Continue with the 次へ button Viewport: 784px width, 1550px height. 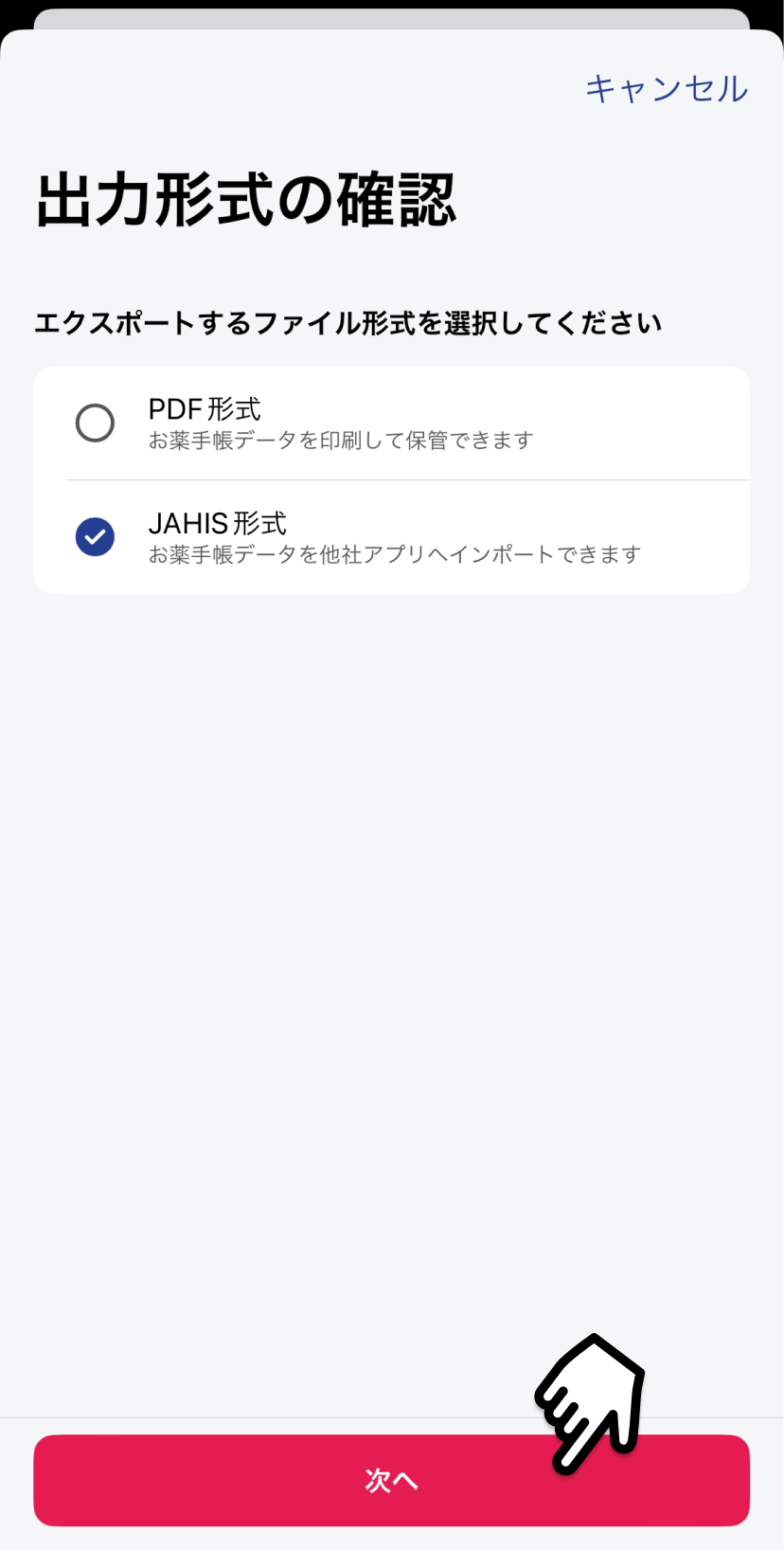point(391,1480)
